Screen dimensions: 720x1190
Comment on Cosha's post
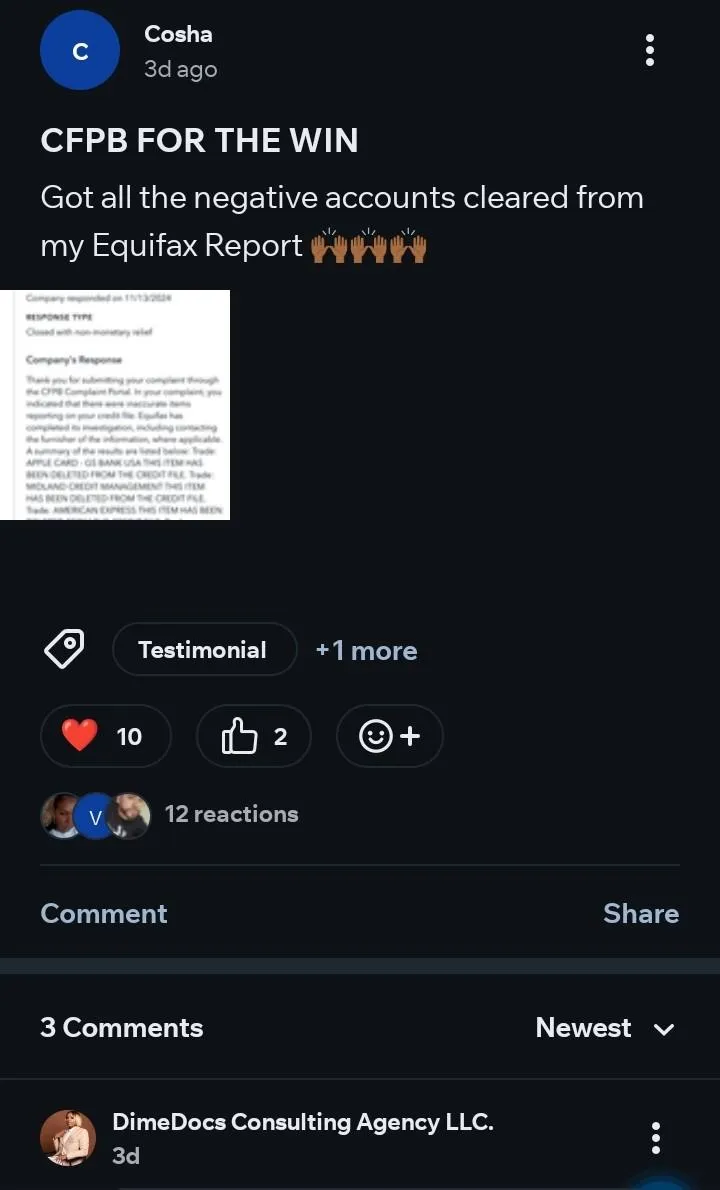pos(104,913)
